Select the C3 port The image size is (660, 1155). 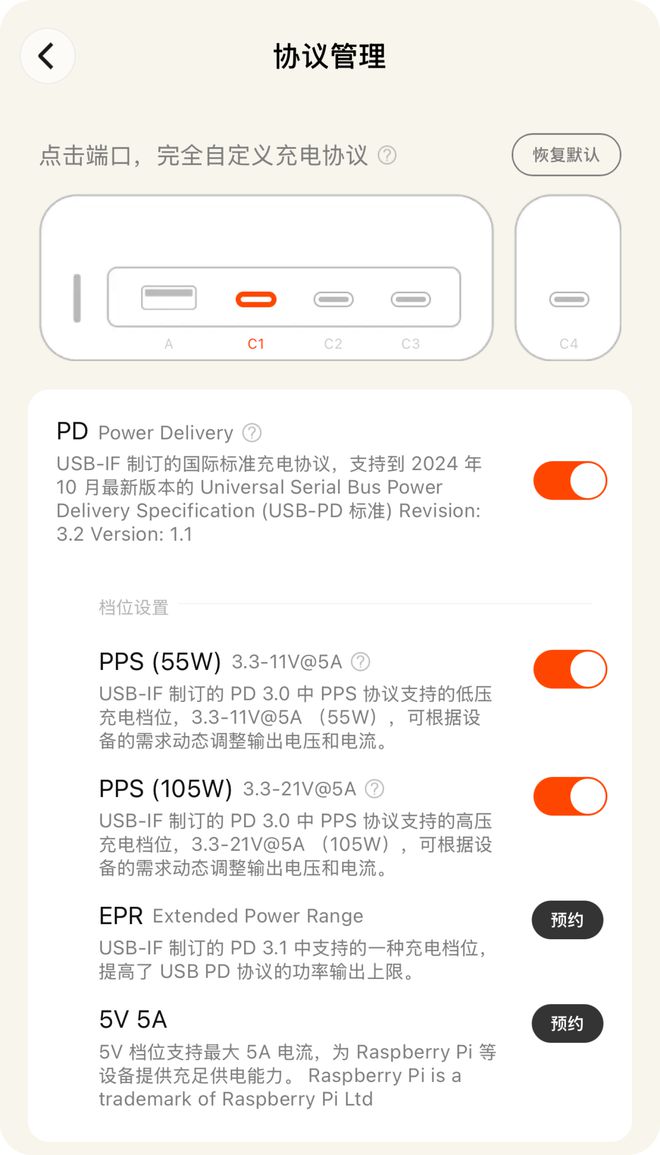coord(410,299)
